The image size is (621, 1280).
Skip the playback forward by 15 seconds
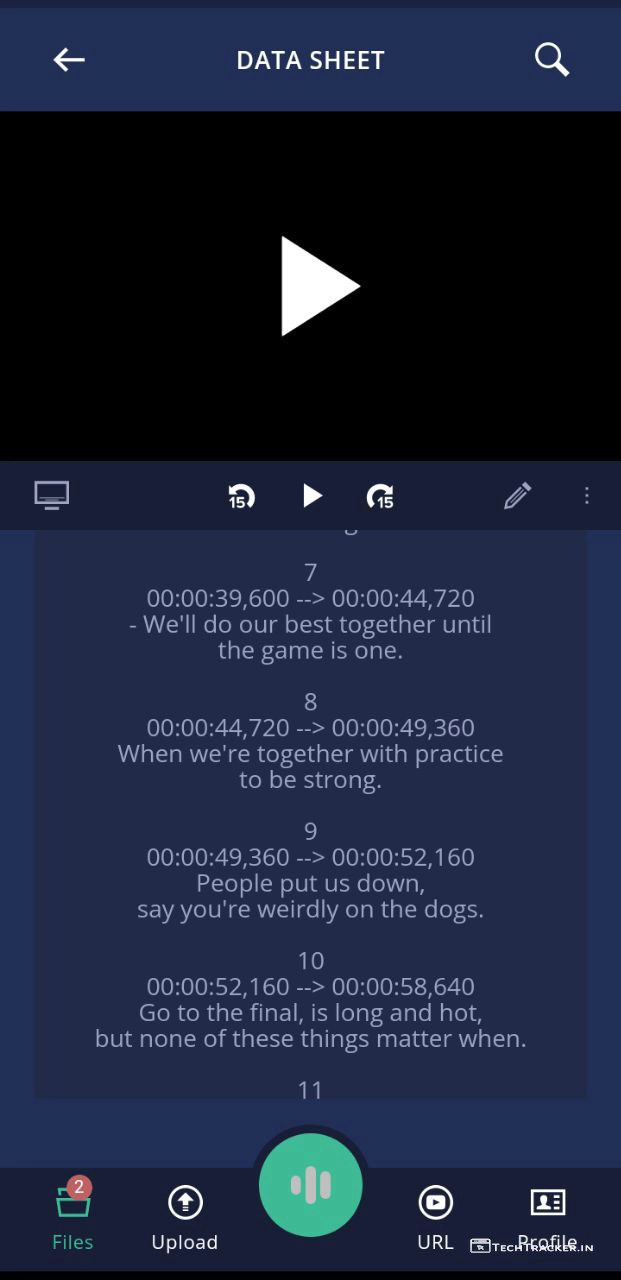click(x=380, y=496)
